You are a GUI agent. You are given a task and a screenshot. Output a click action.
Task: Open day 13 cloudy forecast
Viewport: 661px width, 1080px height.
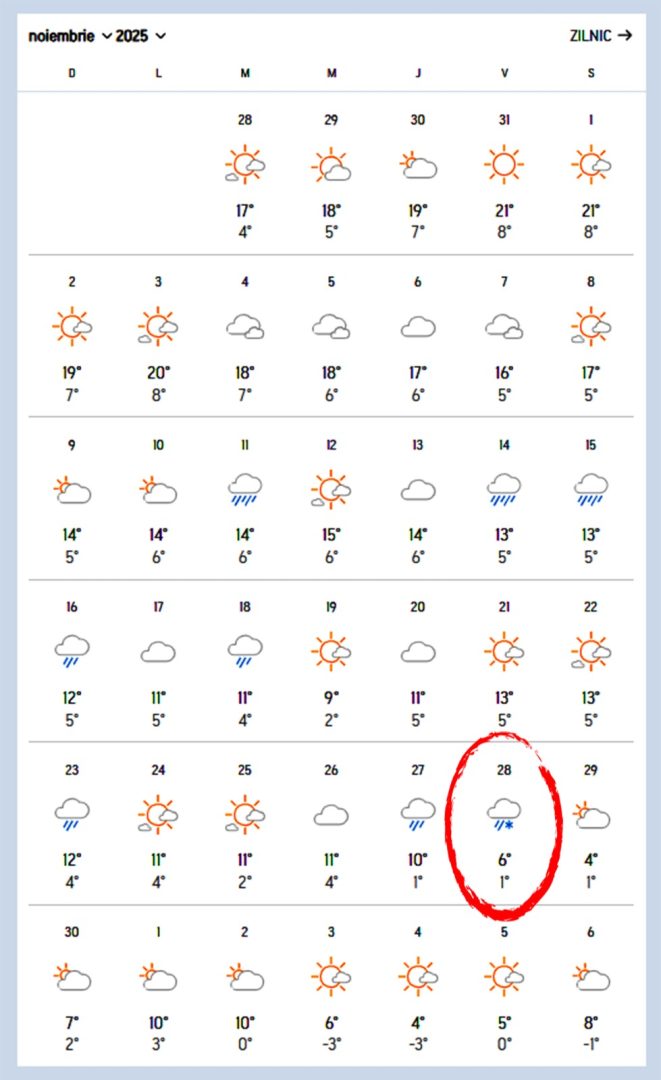point(418,498)
